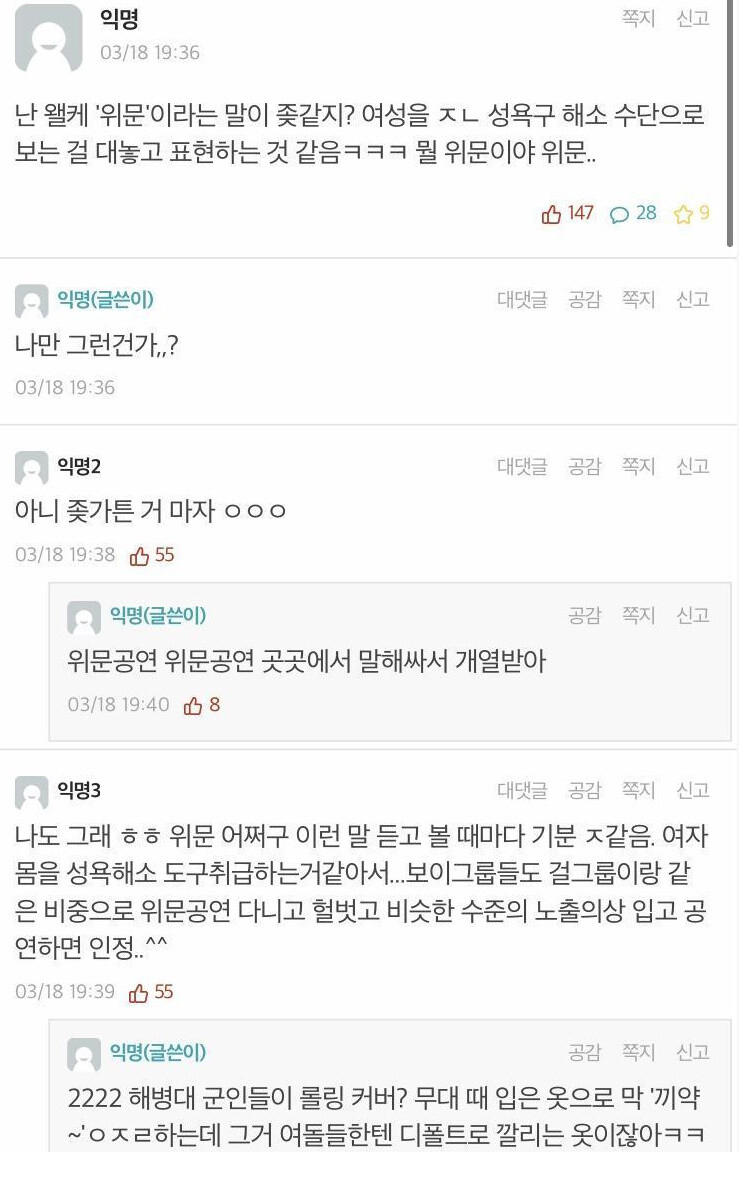739x1177 pixels.
Task: Like the '2222 해병대' reply with 공감
Action: [x=584, y=1052]
